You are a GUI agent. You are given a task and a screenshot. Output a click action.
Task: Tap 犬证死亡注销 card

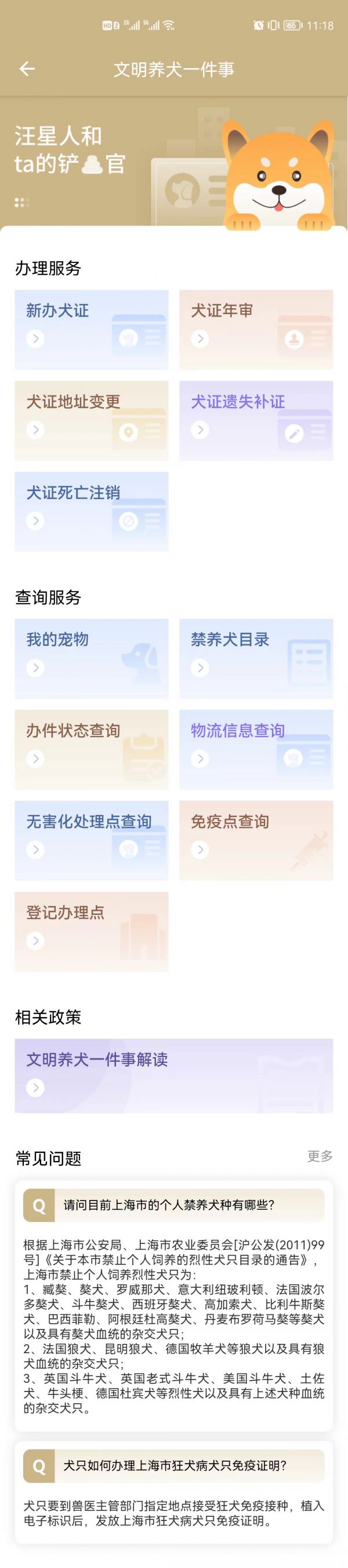coord(91,511)
